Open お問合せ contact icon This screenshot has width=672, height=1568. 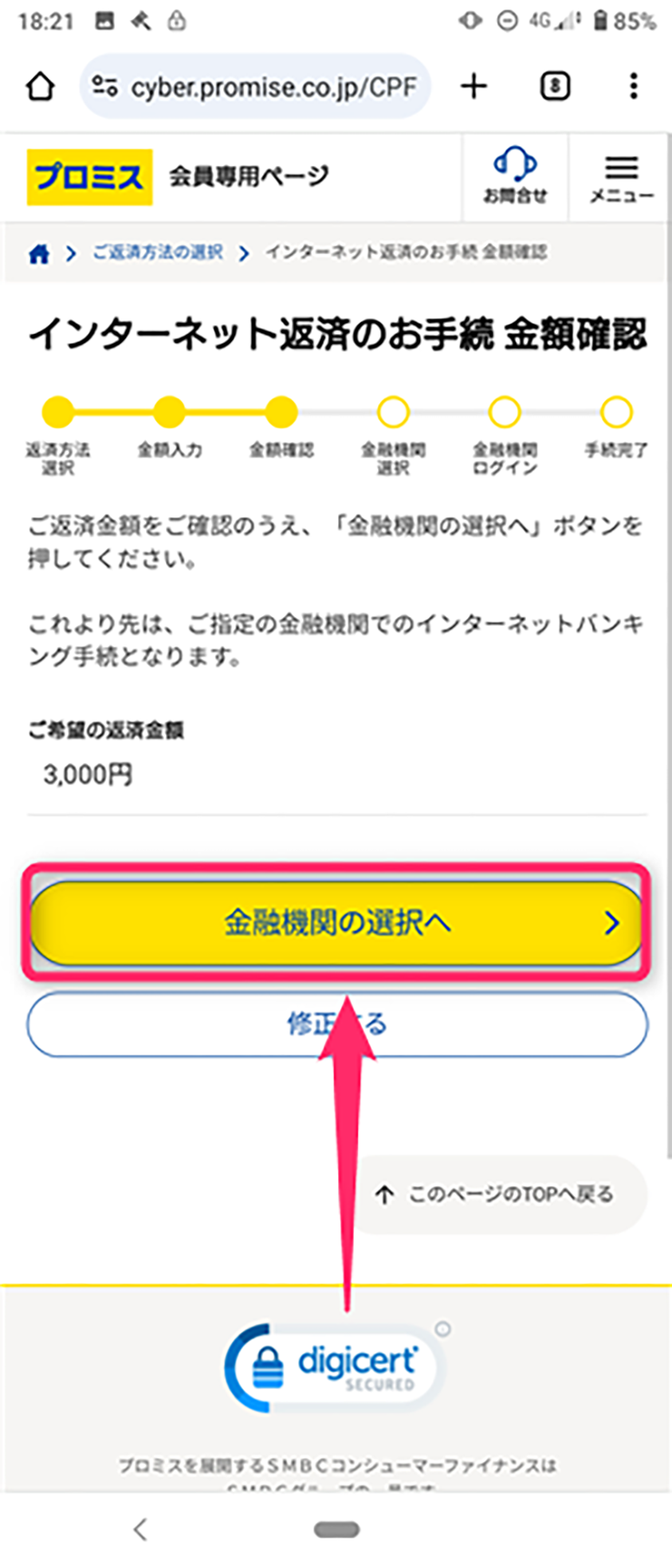[515, 176]
